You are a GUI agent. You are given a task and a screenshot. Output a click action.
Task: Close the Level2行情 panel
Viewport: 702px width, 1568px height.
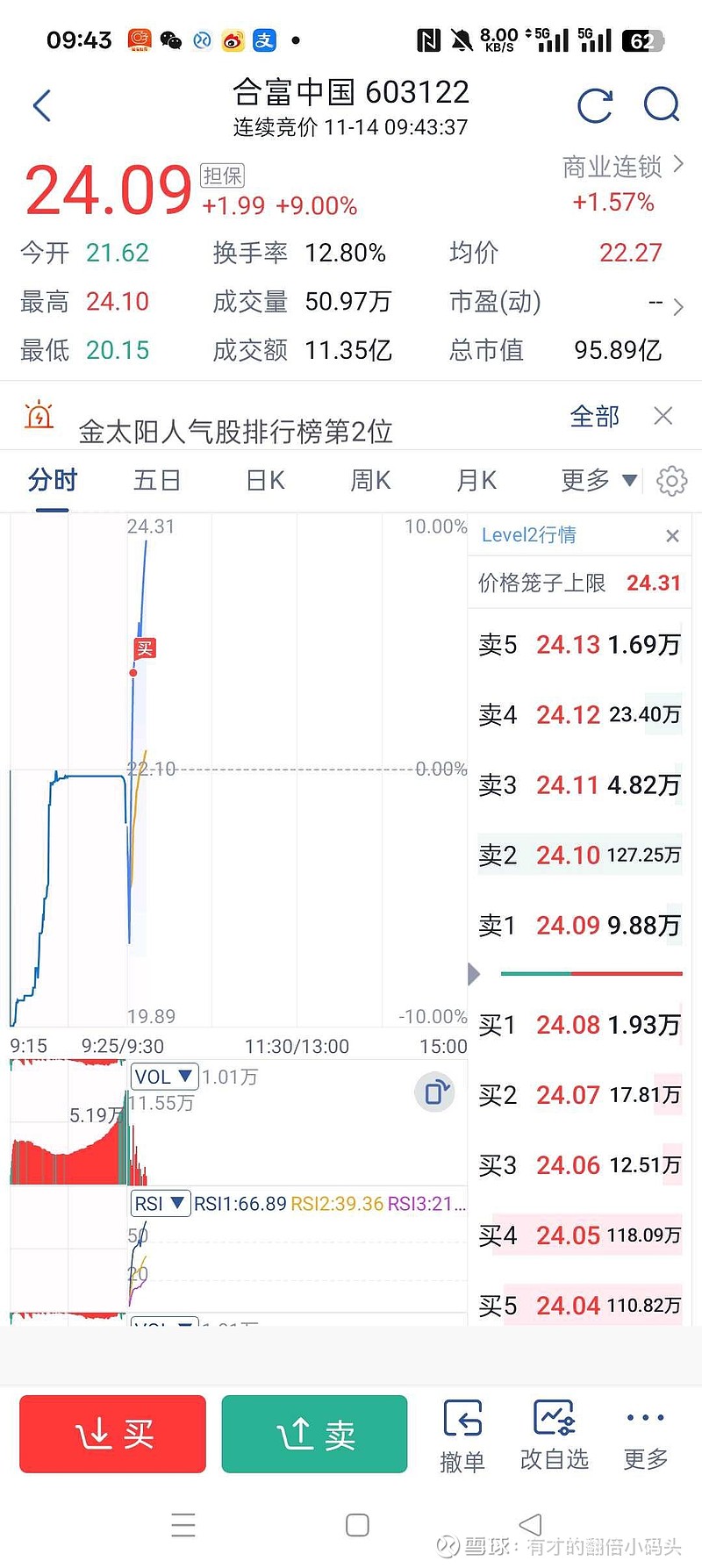[672, 535]
